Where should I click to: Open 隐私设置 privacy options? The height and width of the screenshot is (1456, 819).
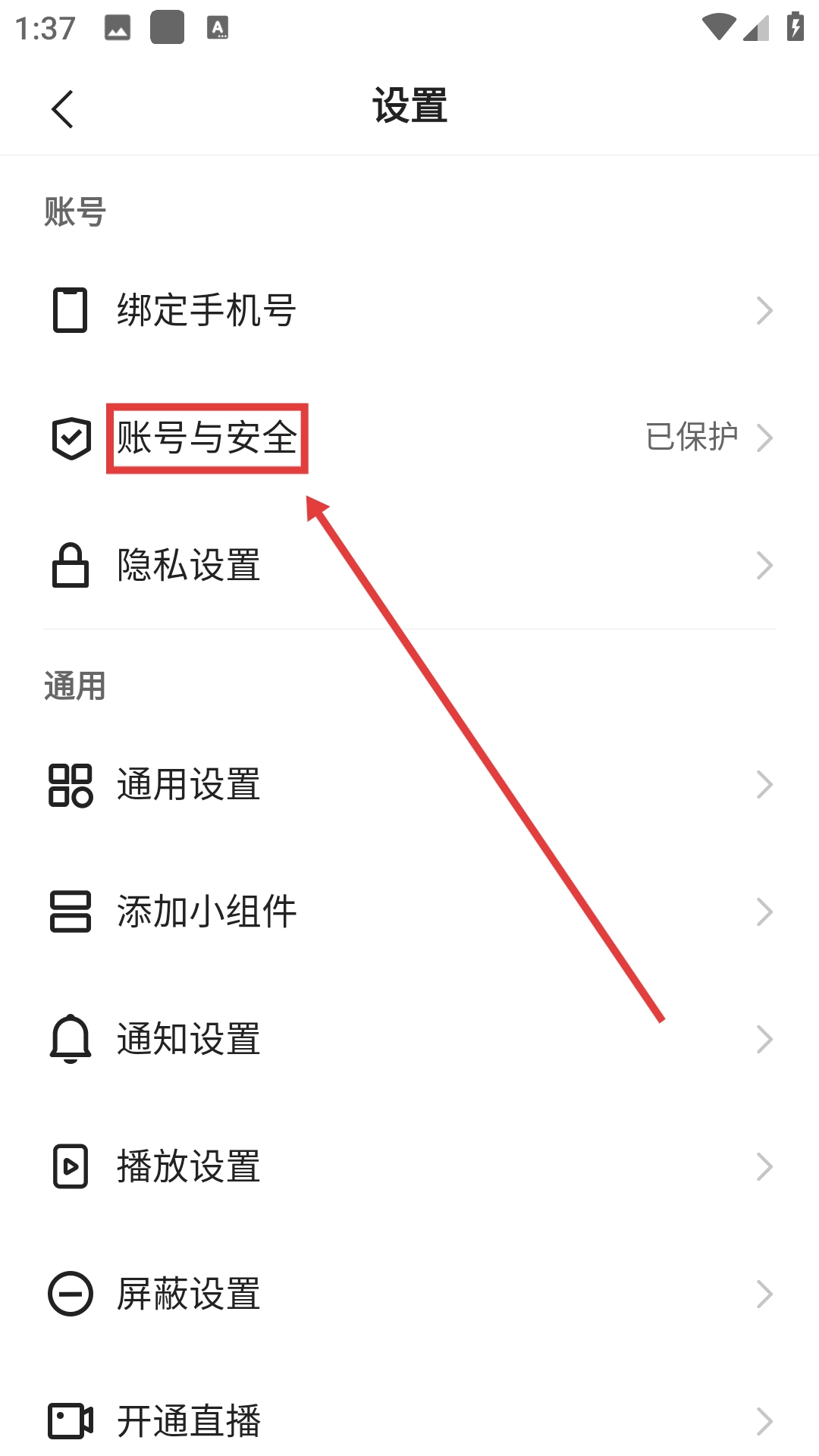point(189,566)
